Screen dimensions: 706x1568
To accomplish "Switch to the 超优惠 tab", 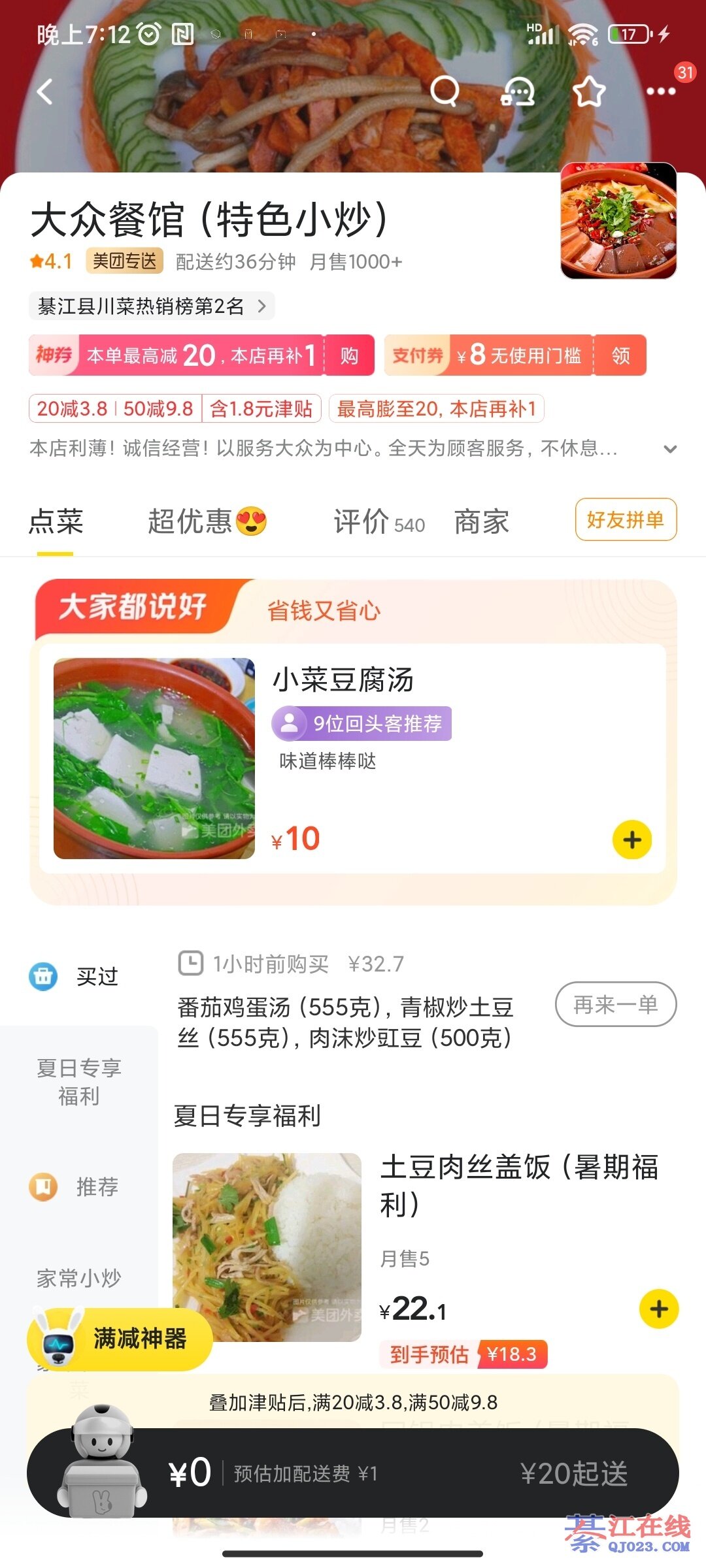I will click(x=207, y=522).
